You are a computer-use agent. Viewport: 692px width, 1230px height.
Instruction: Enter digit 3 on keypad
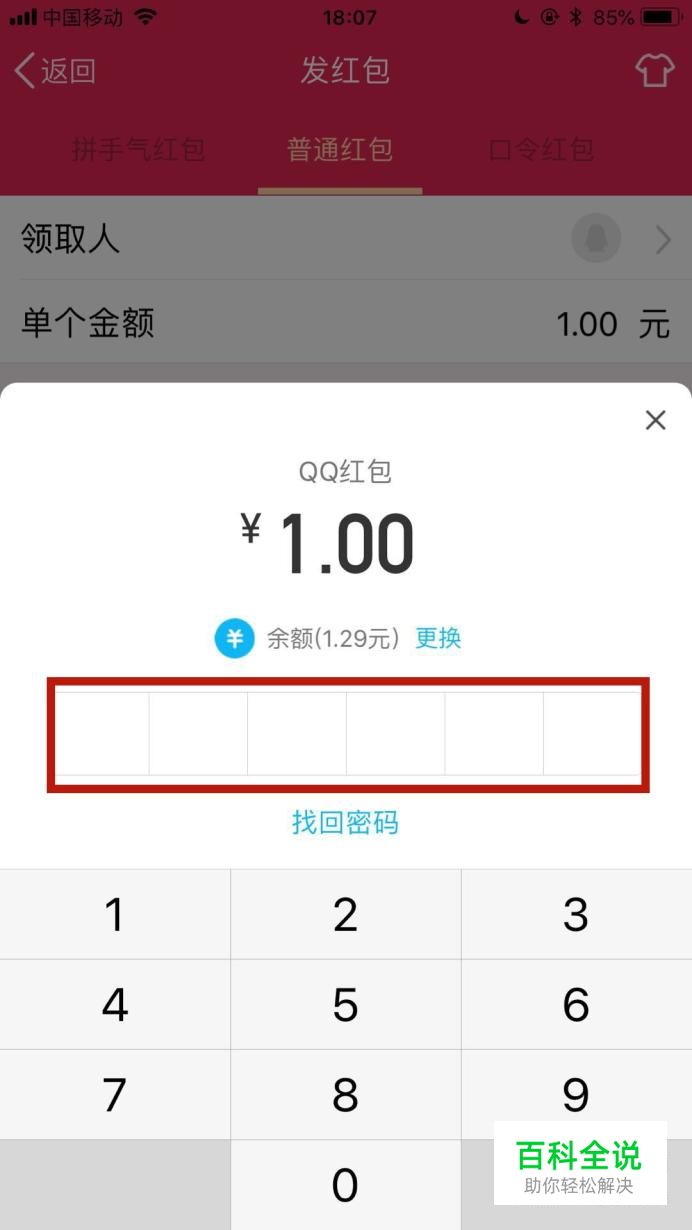coord(576,914)
